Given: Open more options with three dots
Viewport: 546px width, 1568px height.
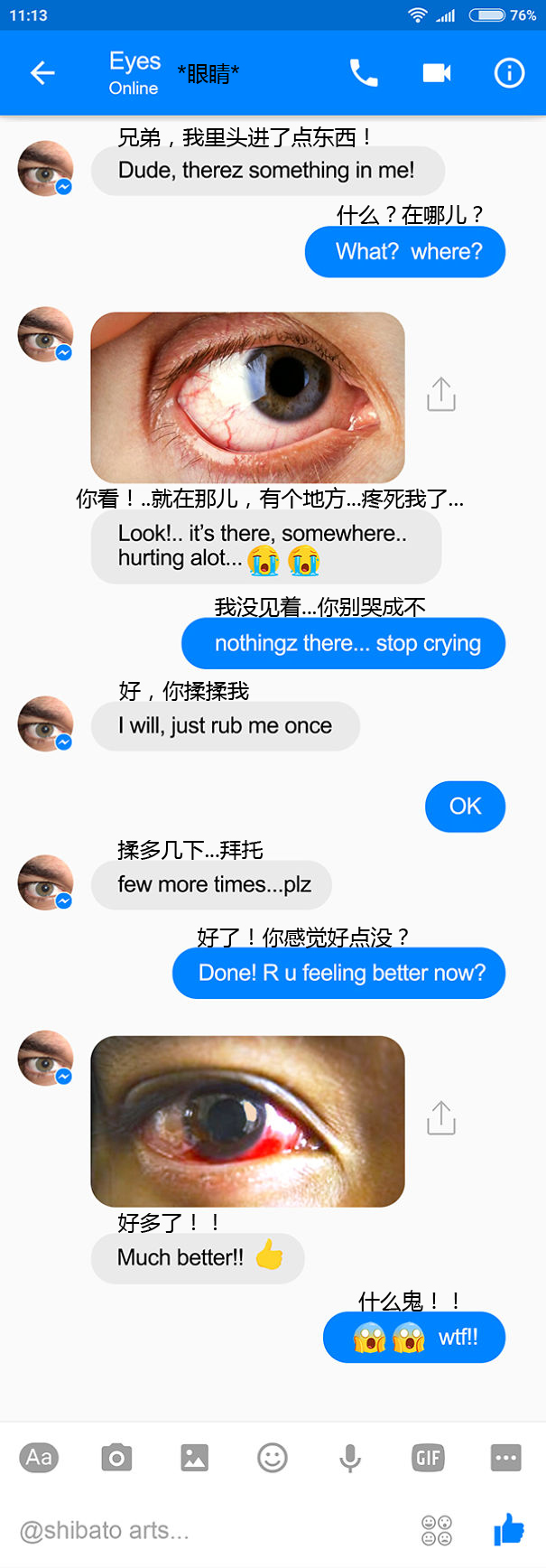Looking at the screenshot, I should [505, 1458].
